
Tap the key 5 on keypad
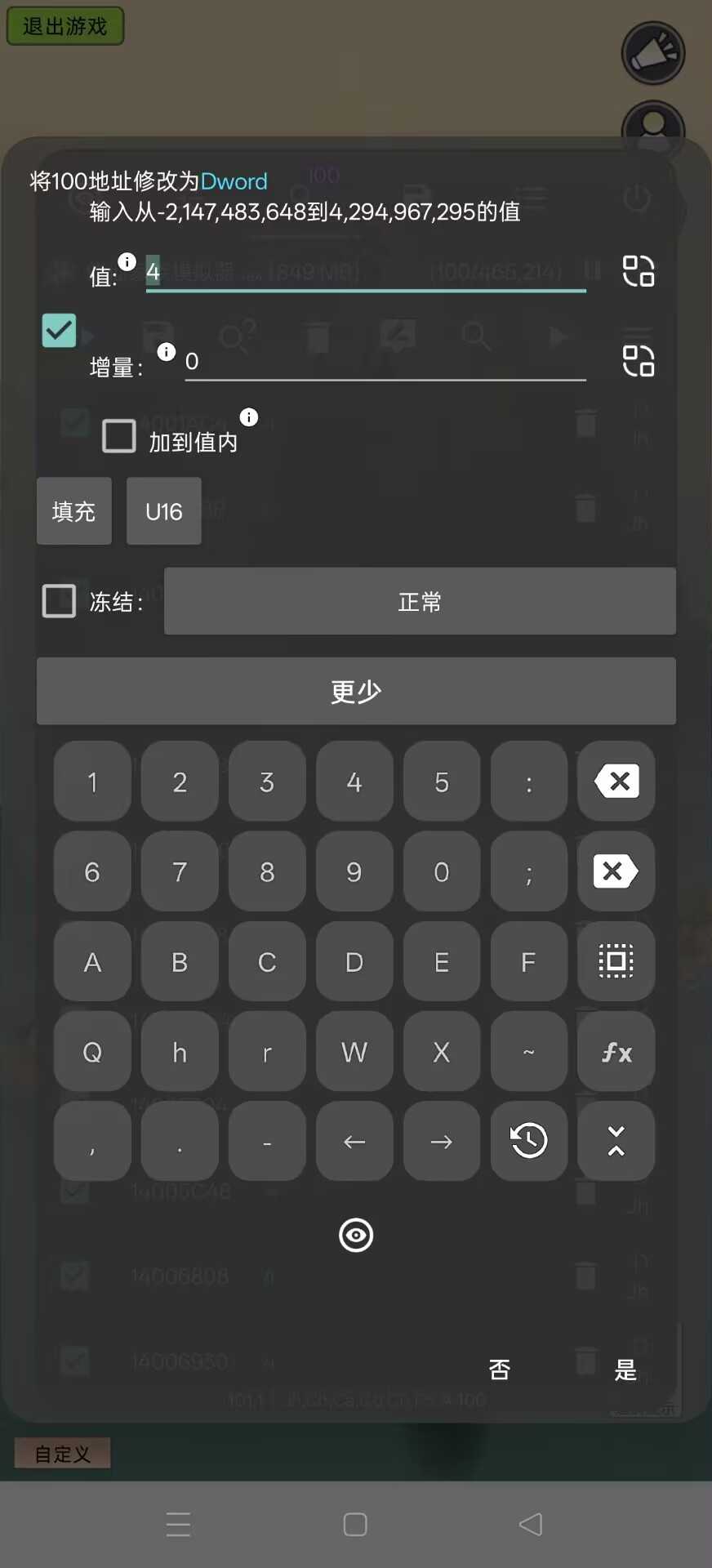pos(442,782)
